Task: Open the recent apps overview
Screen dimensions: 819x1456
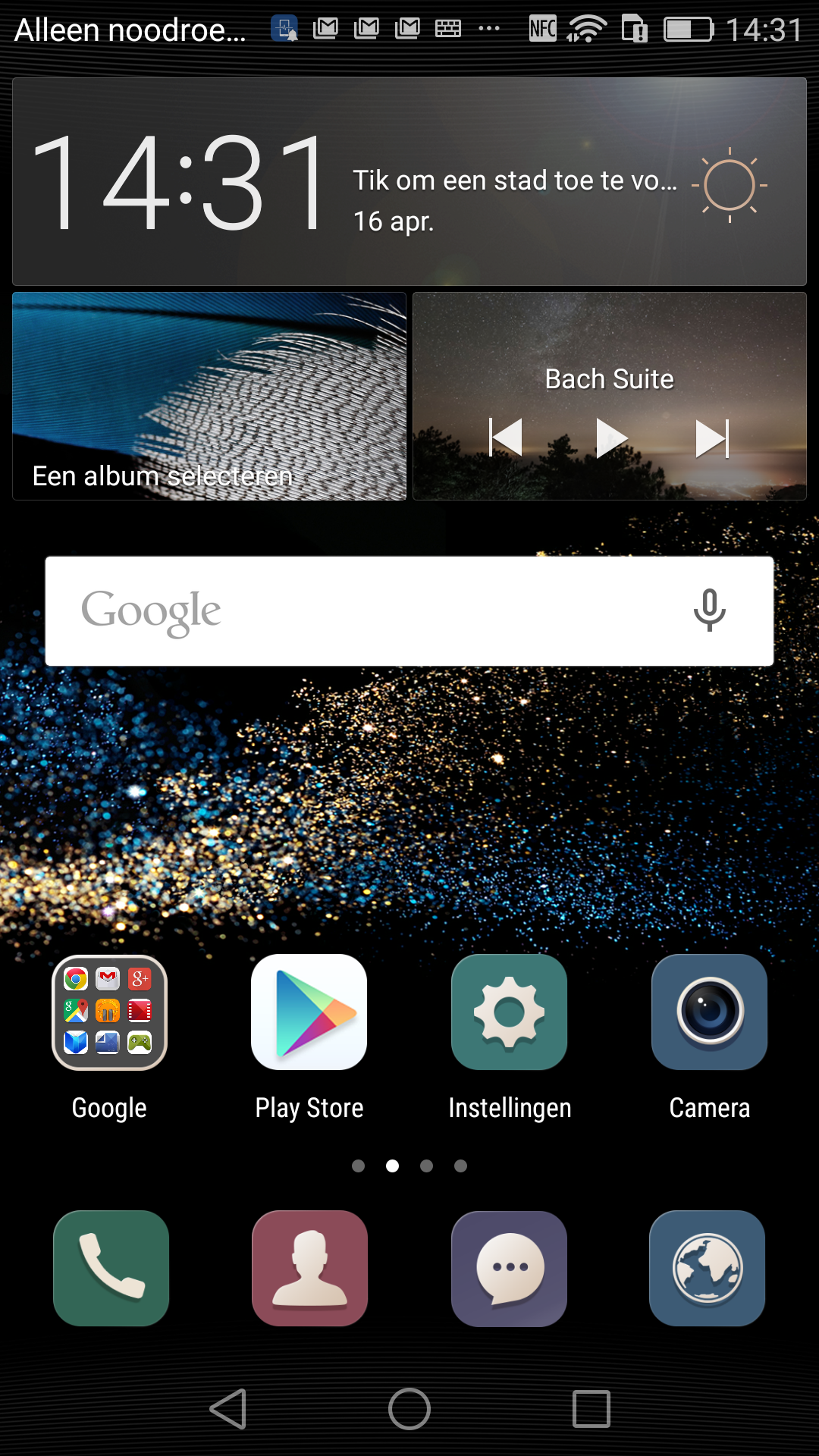Action: 591,1409
